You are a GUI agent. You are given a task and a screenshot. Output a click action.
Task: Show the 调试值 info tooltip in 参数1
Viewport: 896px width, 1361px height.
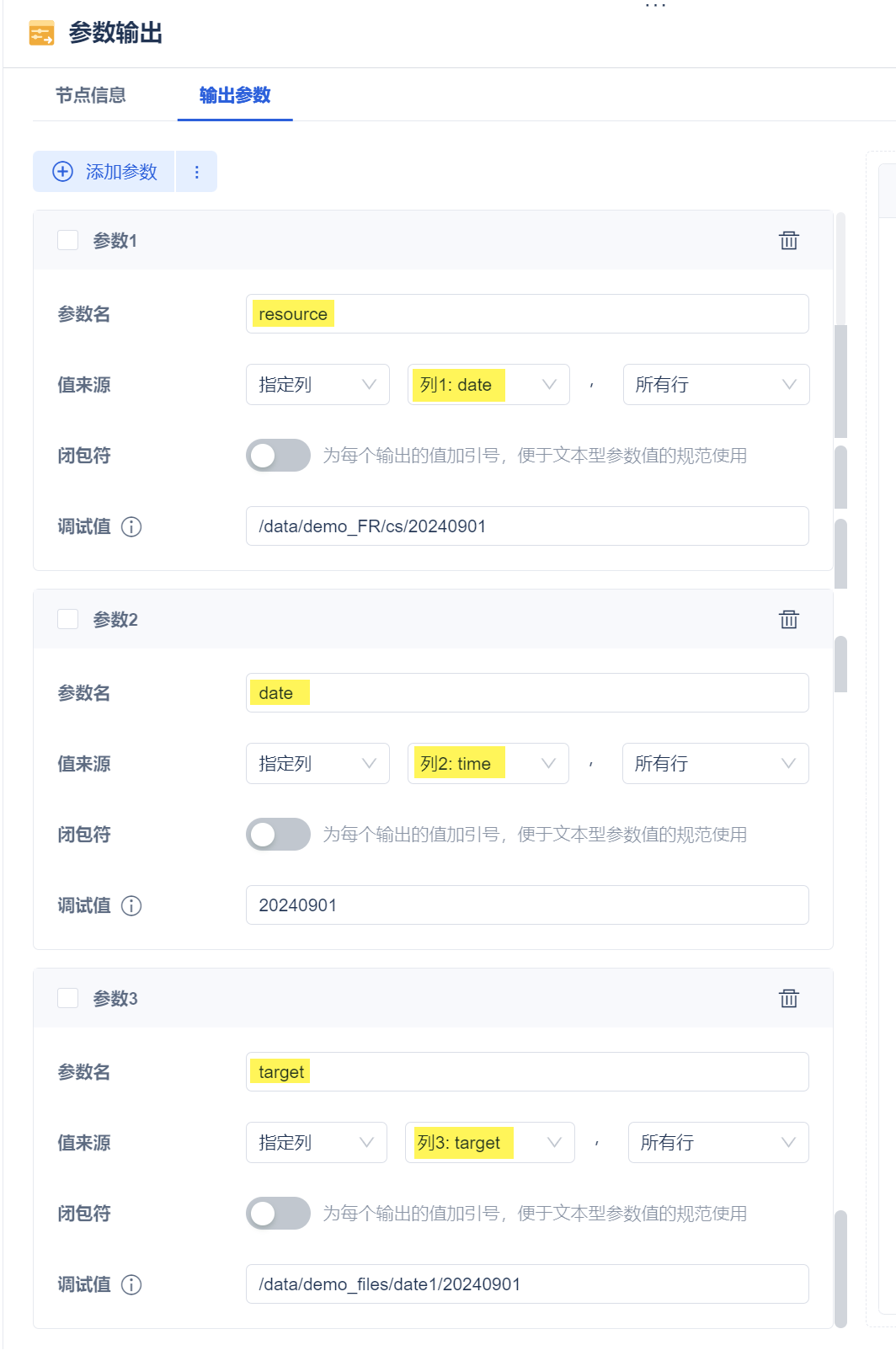[x=131, y=527]
